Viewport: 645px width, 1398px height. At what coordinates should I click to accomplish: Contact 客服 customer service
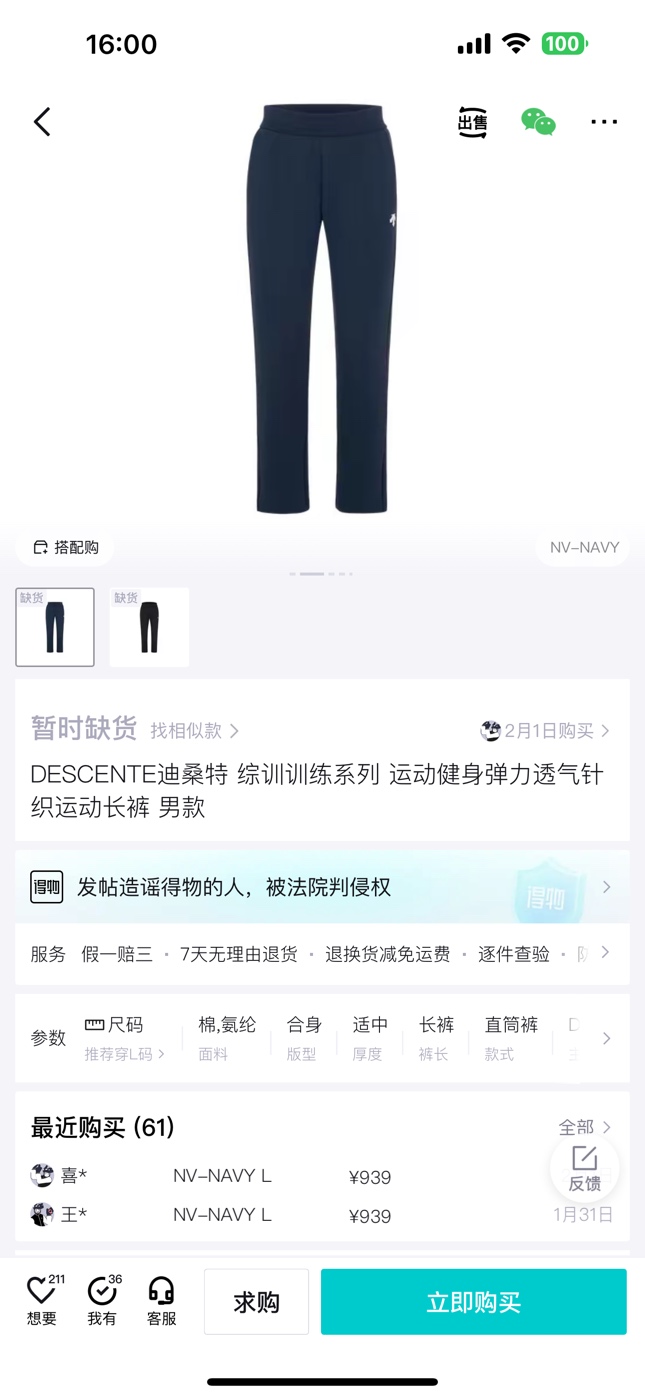click(x=161, y=1302)
